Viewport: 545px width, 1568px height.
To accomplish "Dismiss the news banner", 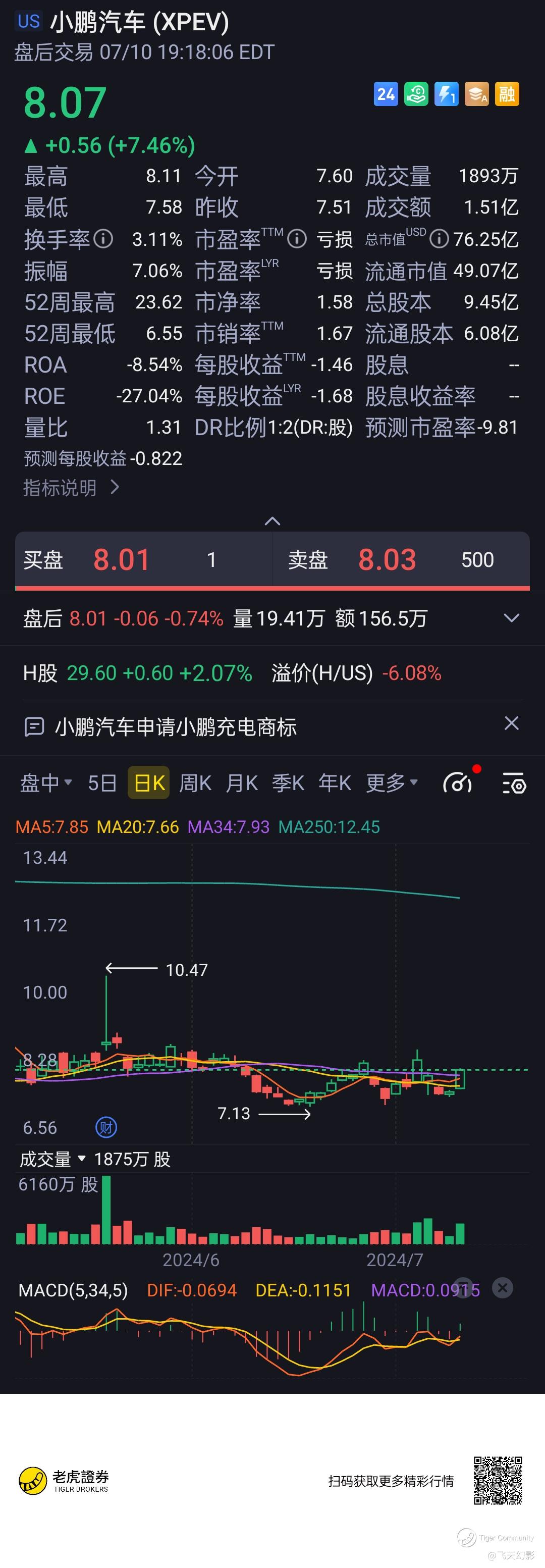I will (x=512, y=723).
